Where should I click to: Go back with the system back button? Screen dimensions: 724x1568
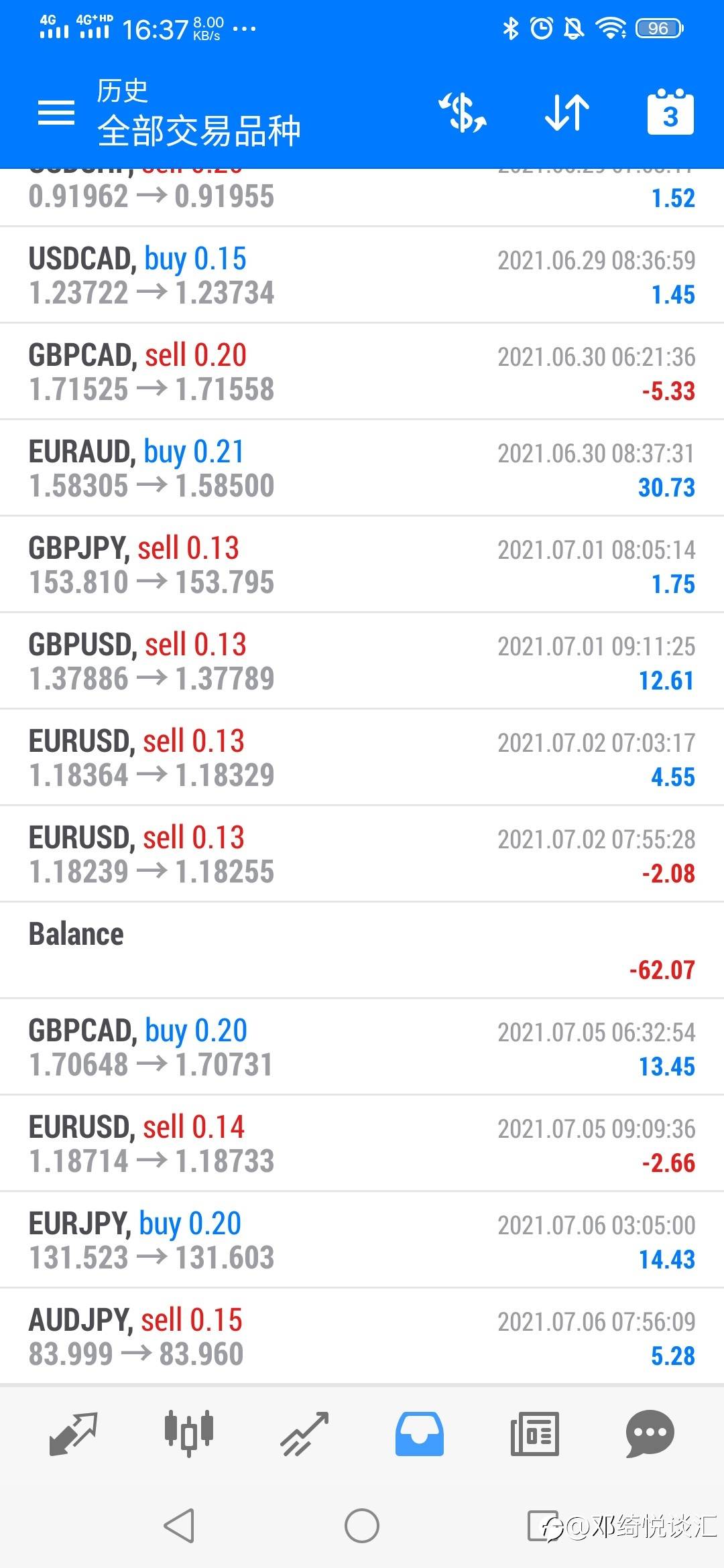tap(179, 1526)
